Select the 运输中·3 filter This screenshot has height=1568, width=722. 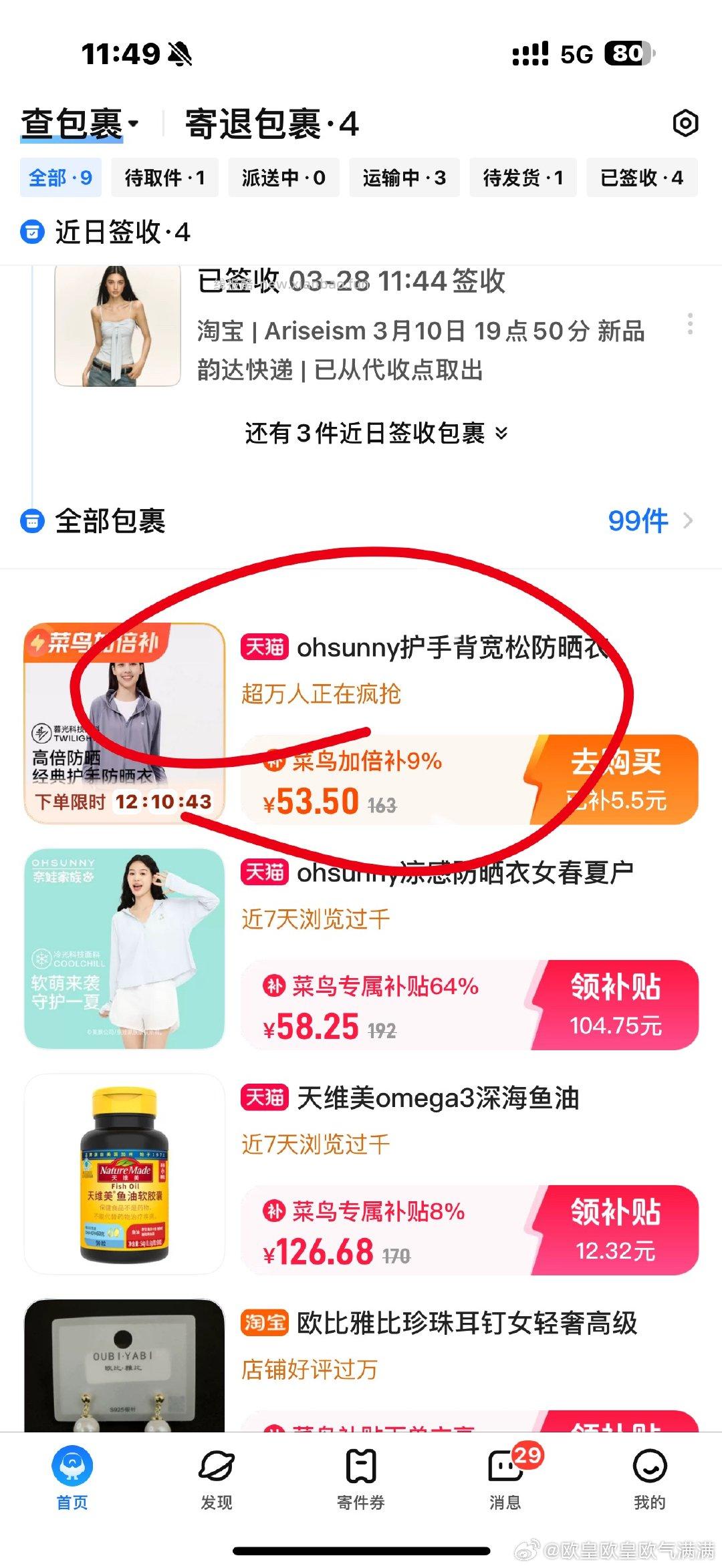pyautogui.click(x=404, y=178)
